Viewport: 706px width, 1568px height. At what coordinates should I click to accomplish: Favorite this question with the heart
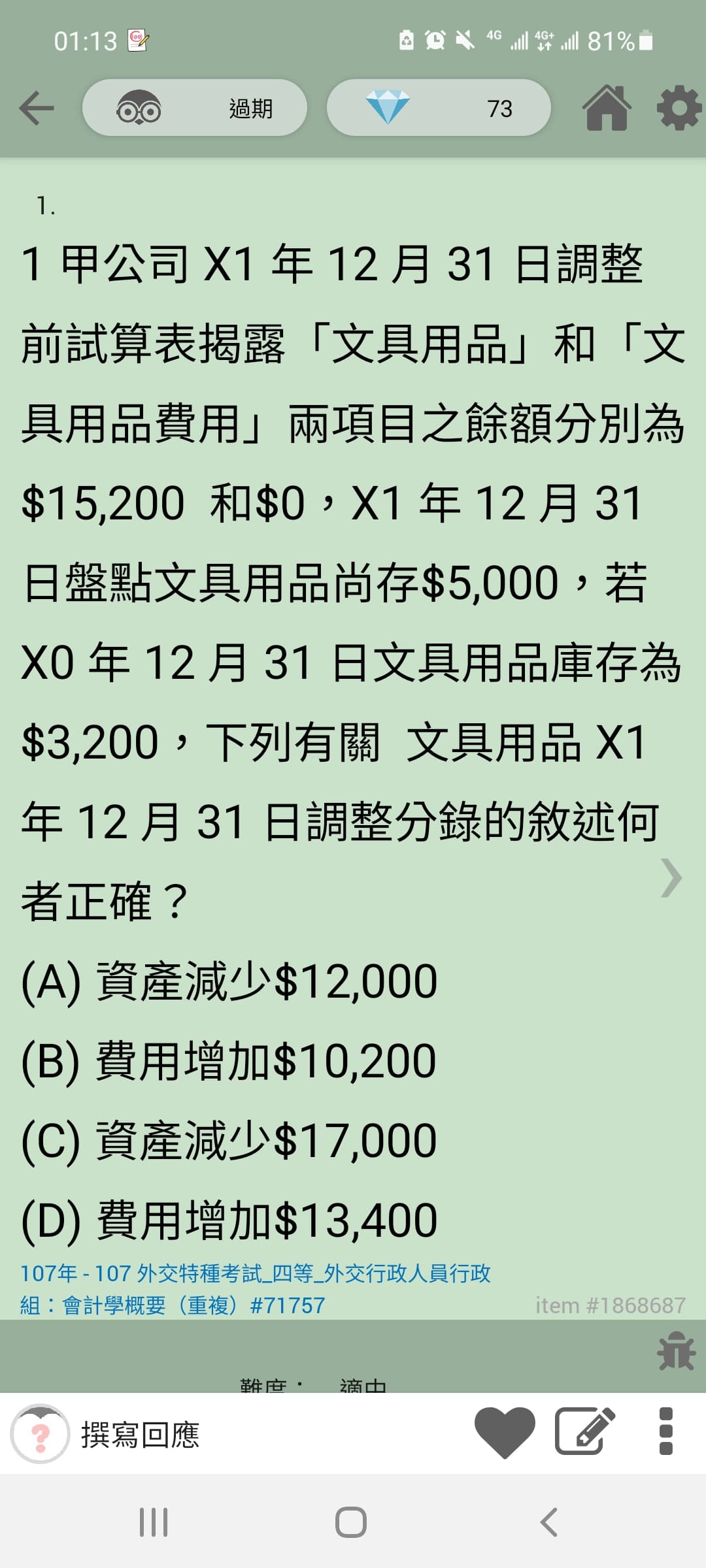click(x=505, y=1432)
